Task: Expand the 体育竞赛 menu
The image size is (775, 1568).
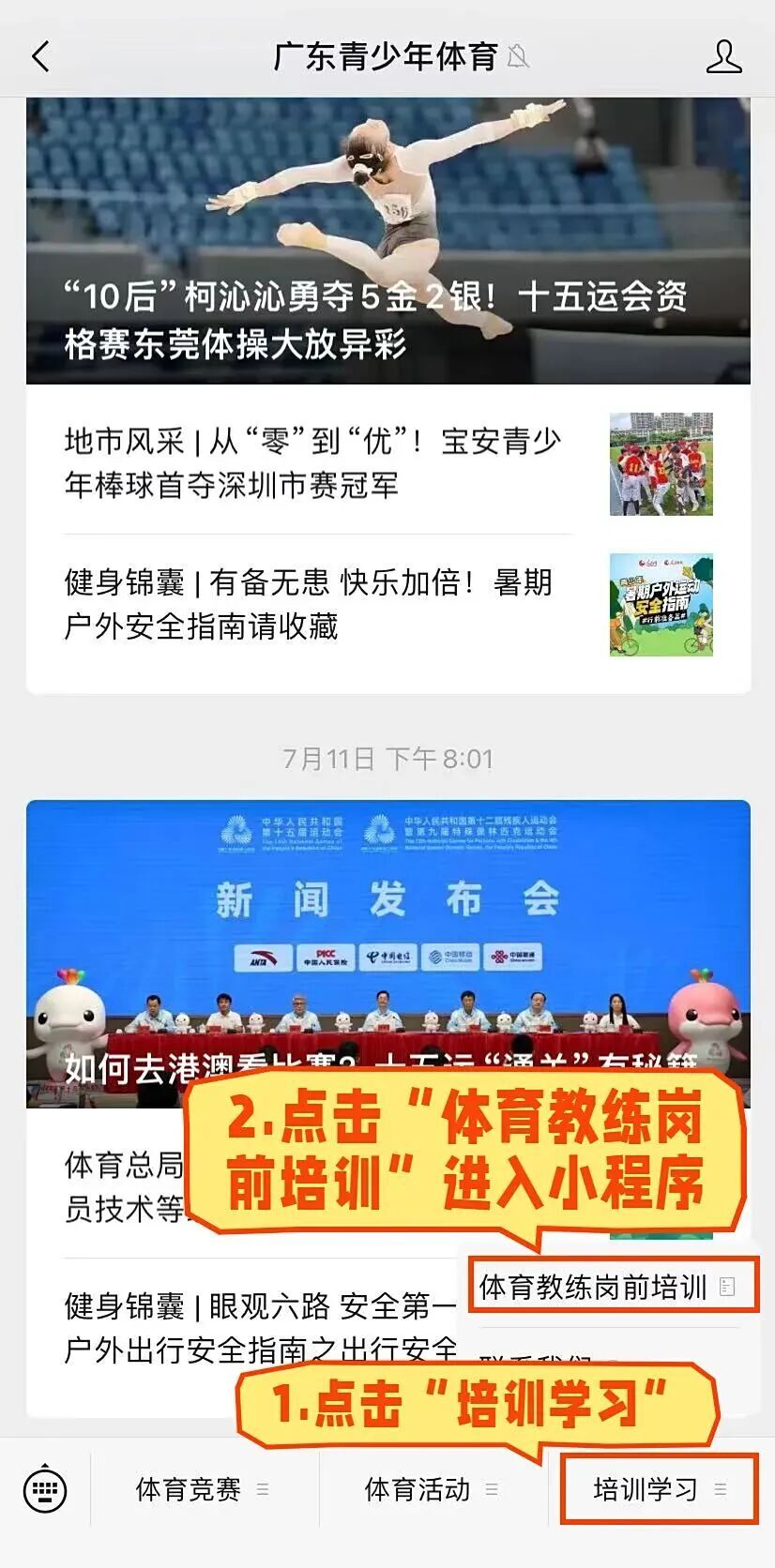Action: (x=202, y=1489)
